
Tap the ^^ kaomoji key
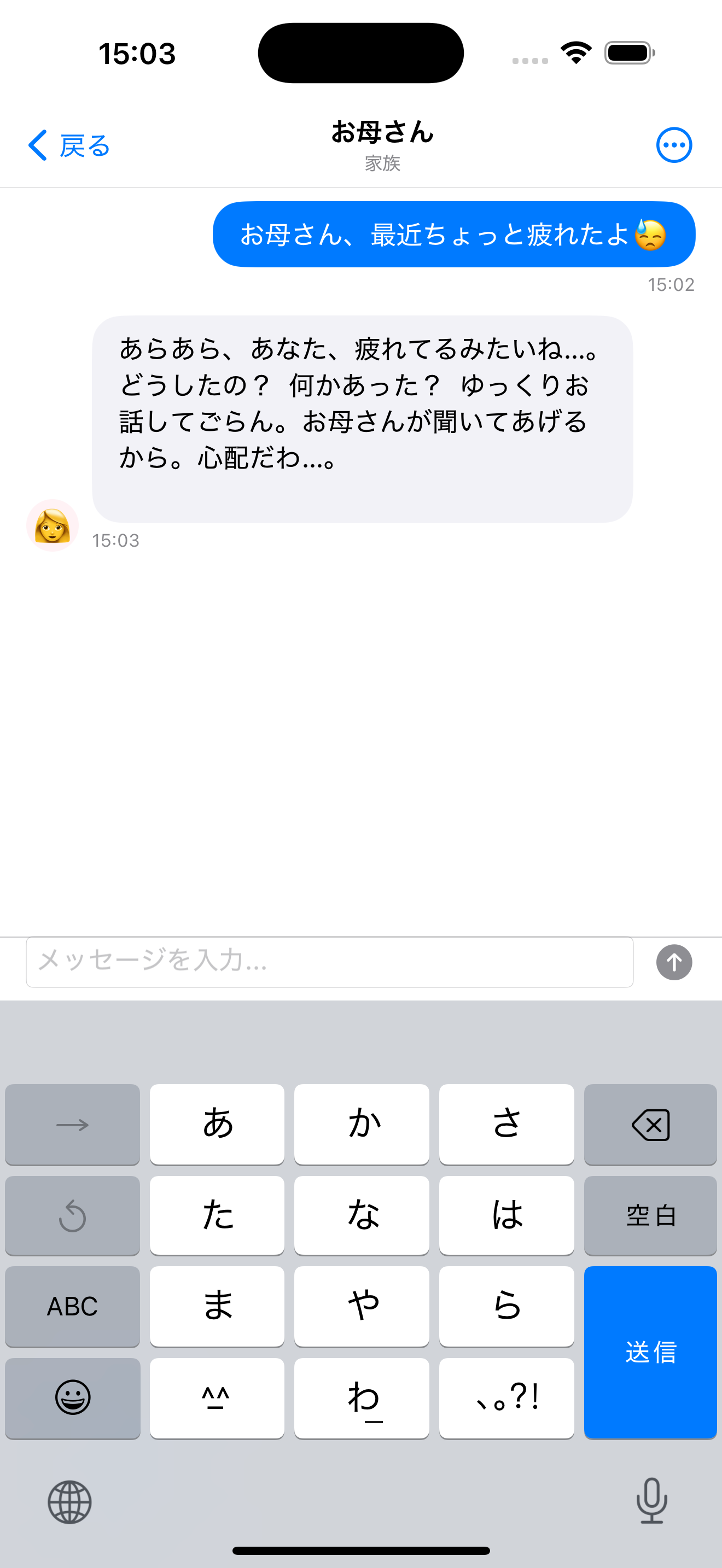(217, 1398)
